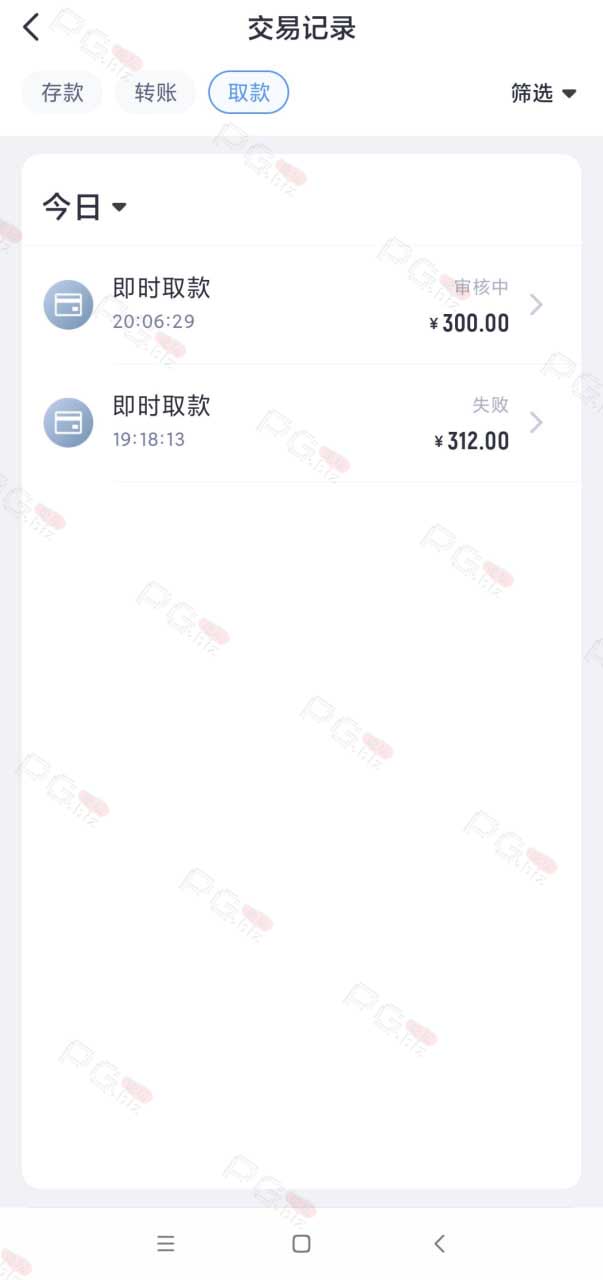Open the failed ¥312.00 withdrawal record
Viewport: 603px width, 1280px height.
[x=301, y=423]
